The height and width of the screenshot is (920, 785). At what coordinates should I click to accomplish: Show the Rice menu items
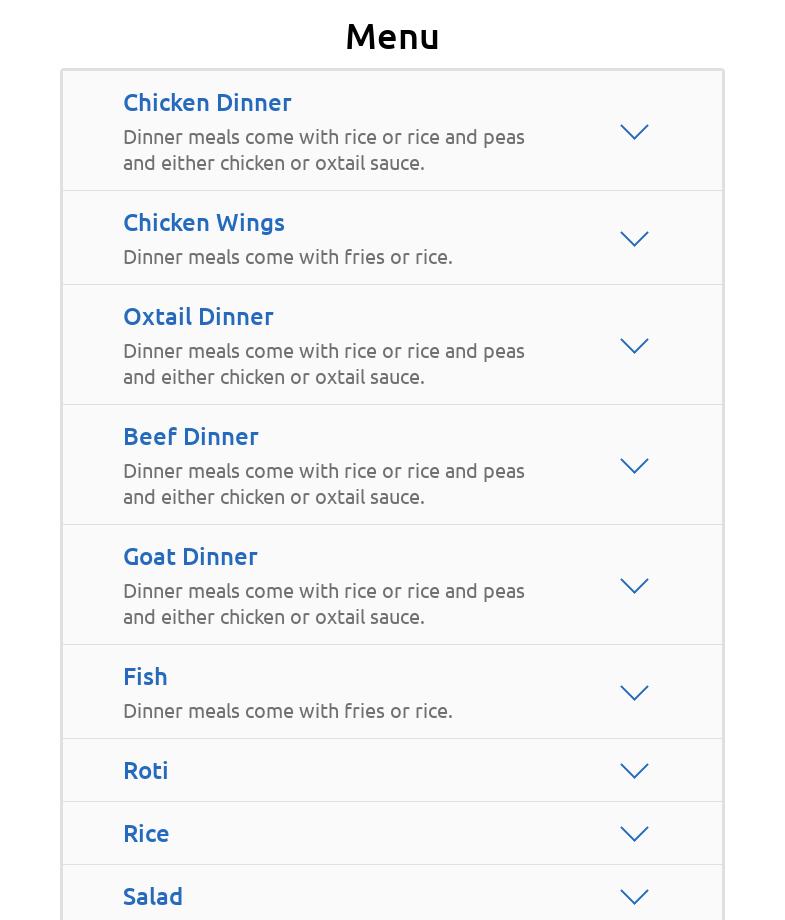(634, 834)
